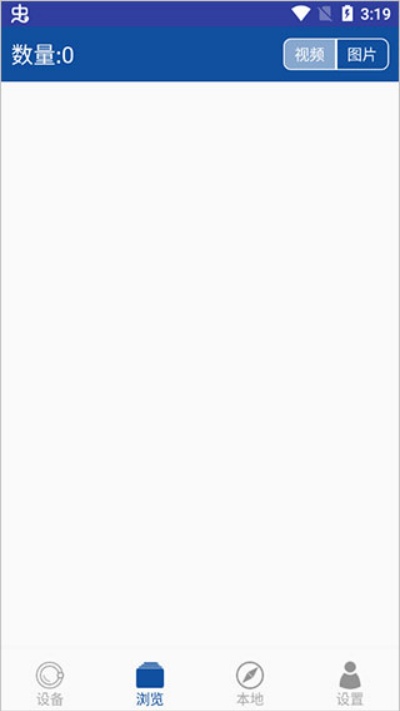The height and width of the screenshot is (711, 400).
Task: Select the 视频 segment
Action: (x=310, y=54)
